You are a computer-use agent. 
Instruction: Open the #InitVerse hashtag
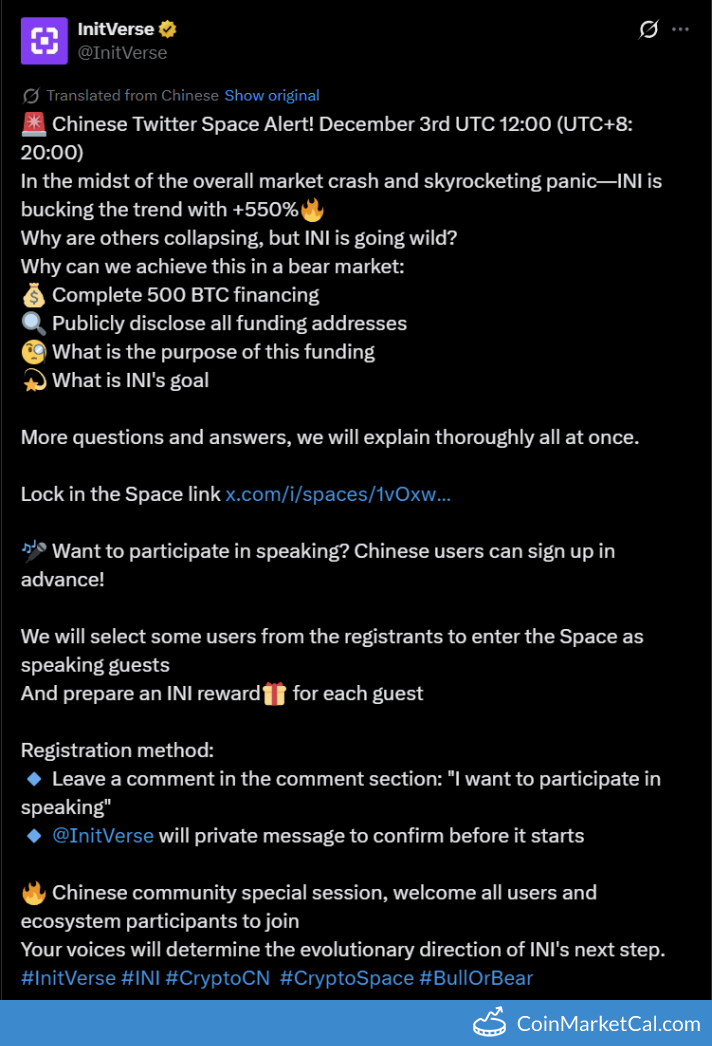click(x=68, y=978)
